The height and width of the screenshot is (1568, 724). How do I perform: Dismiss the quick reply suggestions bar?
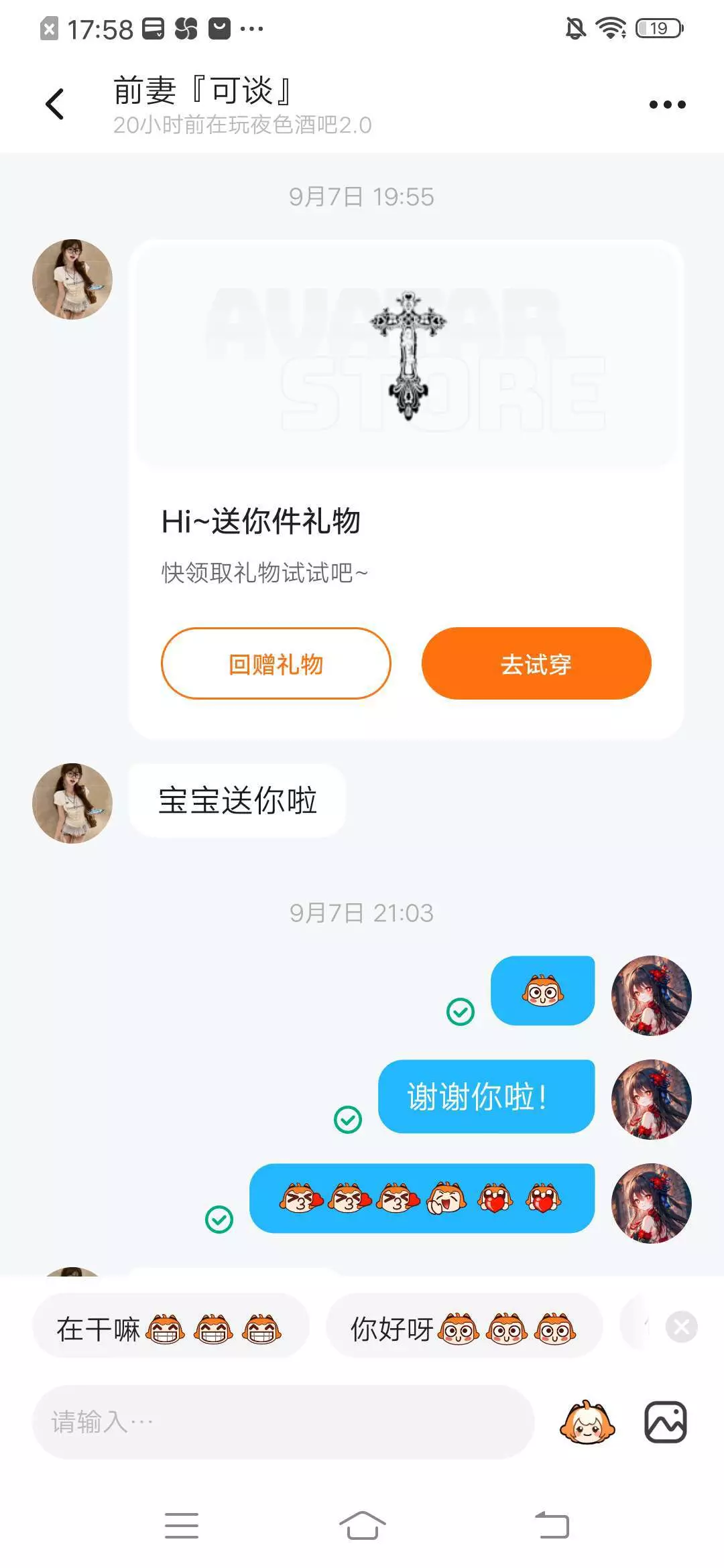point(681,1327)
